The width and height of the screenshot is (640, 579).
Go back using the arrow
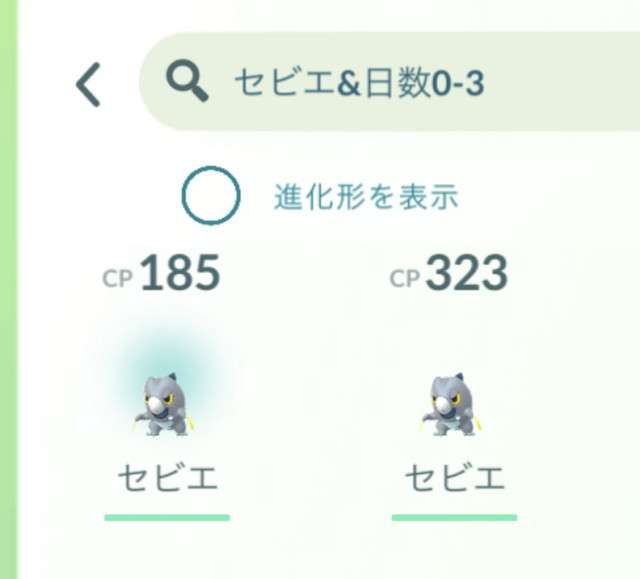point(88,84)
